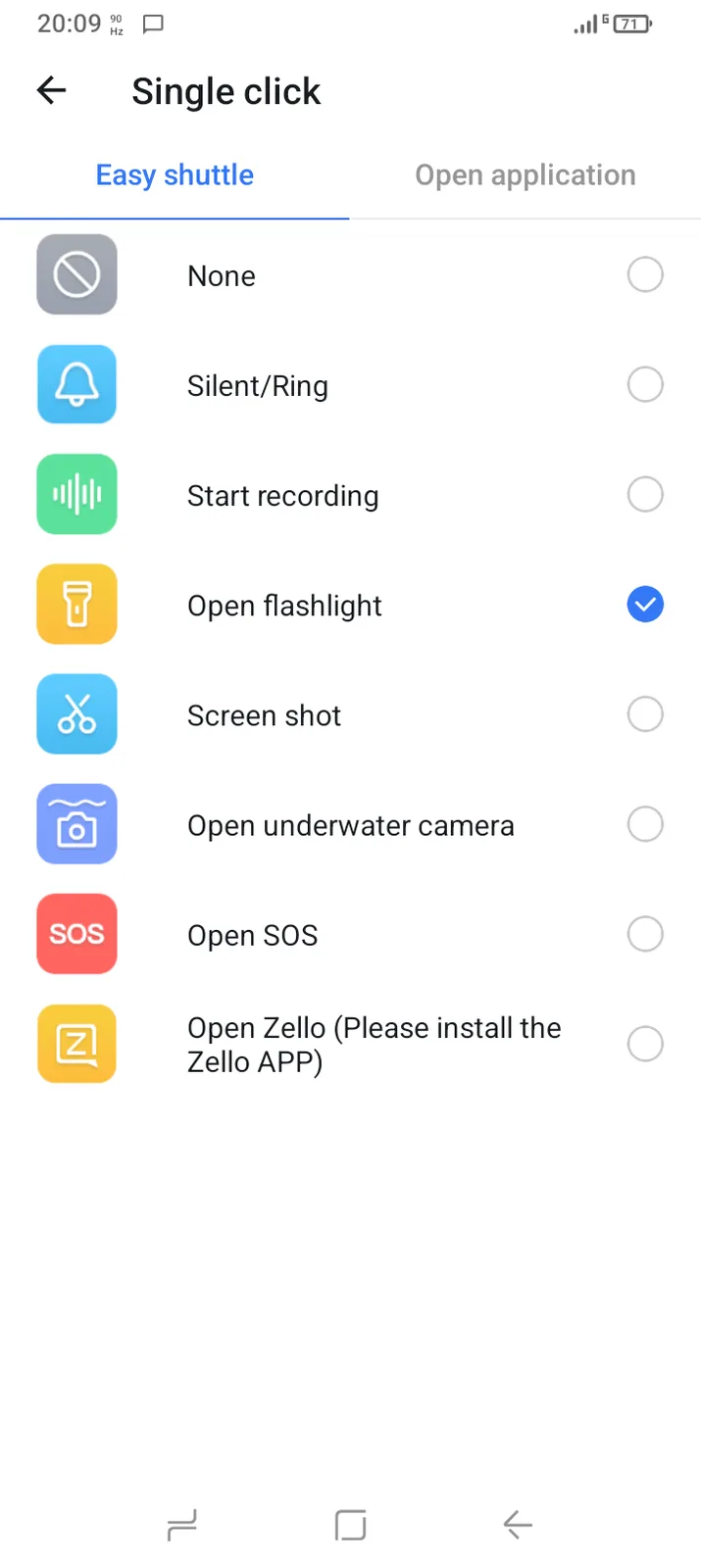Set single click to Start recording

point(644,495)
